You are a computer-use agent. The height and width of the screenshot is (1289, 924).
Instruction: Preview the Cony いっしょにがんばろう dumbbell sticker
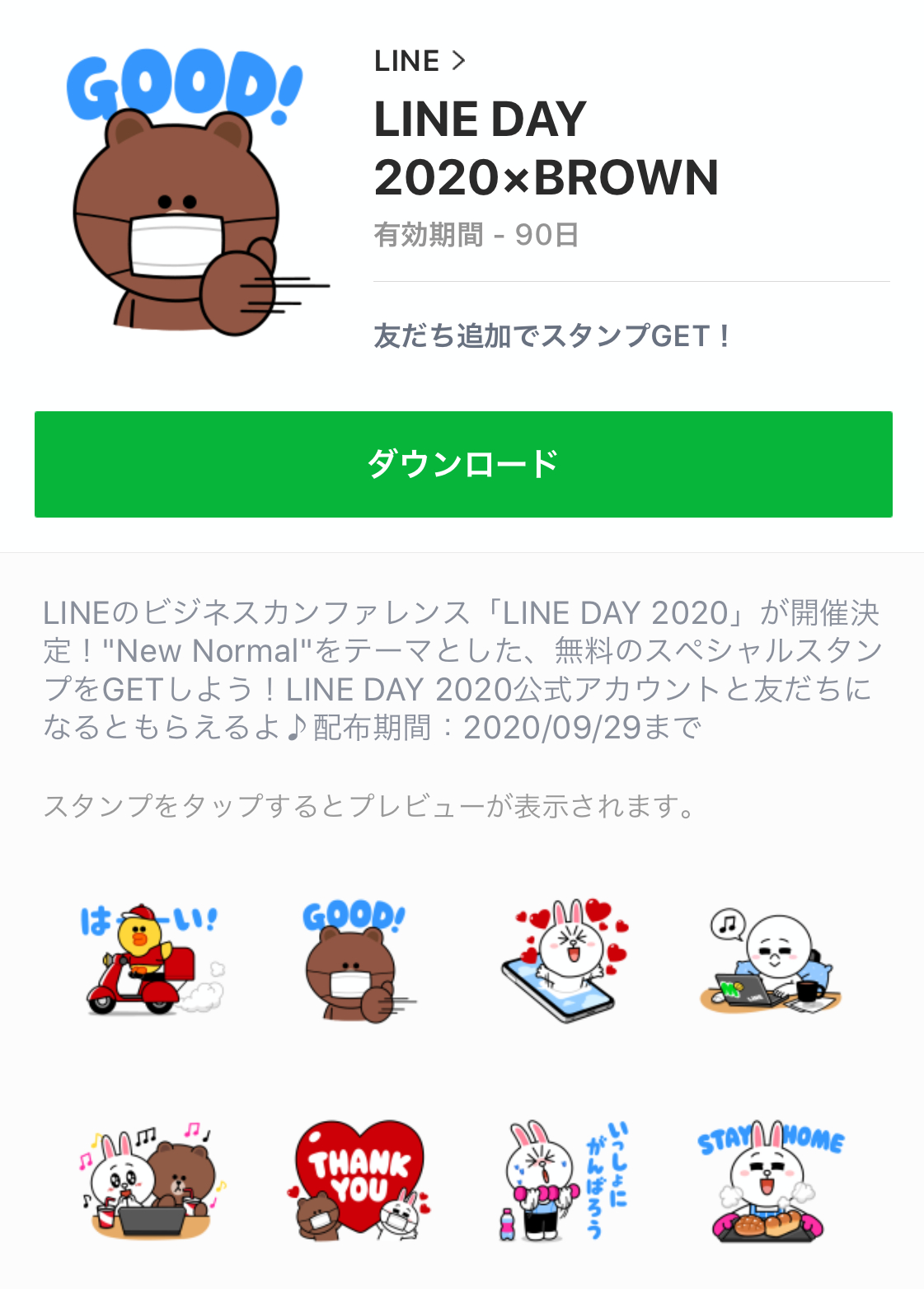click(565, 1180)
